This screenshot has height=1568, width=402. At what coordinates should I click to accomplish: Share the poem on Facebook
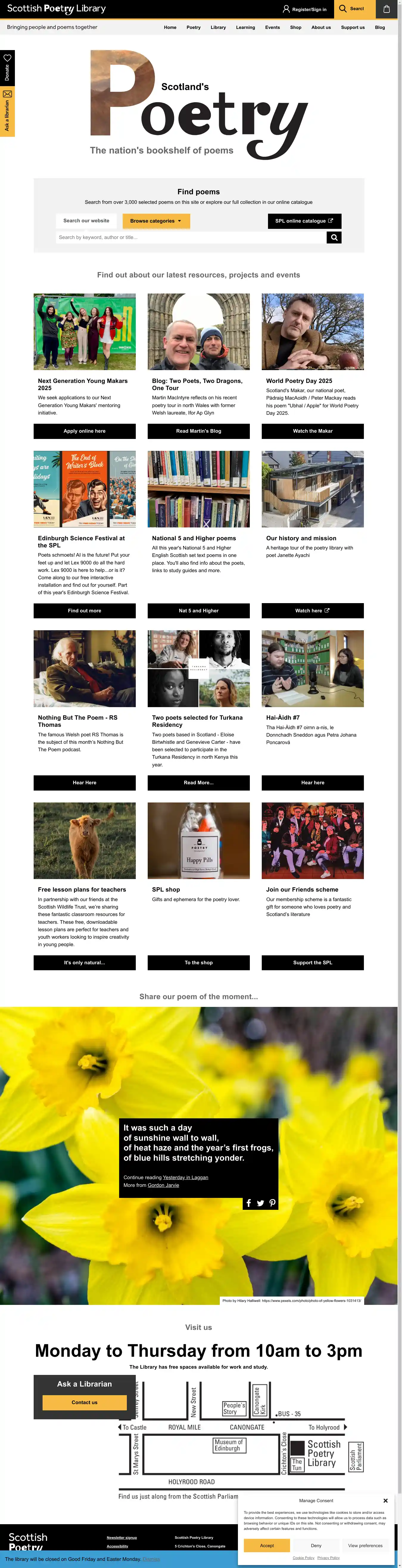[x=249, y=1203]
